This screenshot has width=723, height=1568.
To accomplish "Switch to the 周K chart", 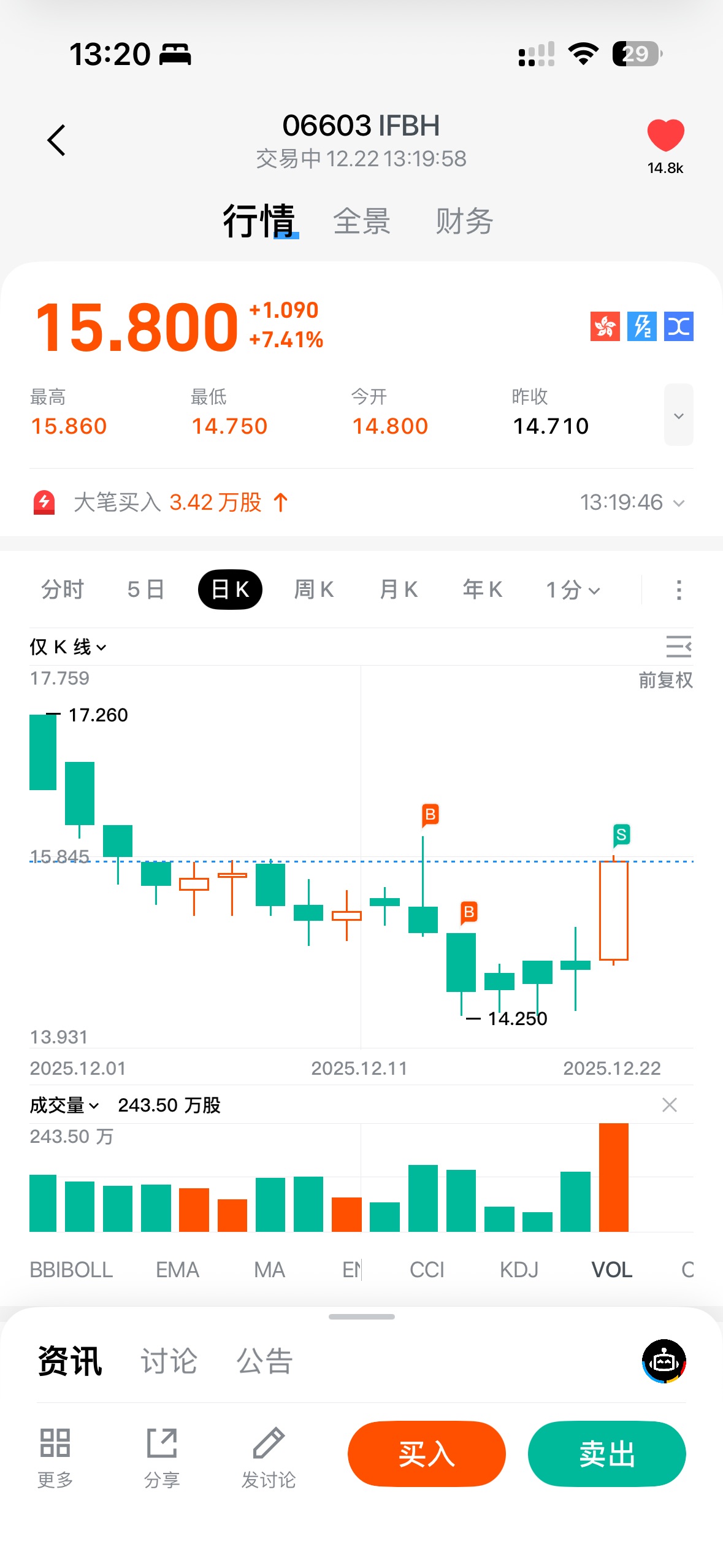I will 314,590.
